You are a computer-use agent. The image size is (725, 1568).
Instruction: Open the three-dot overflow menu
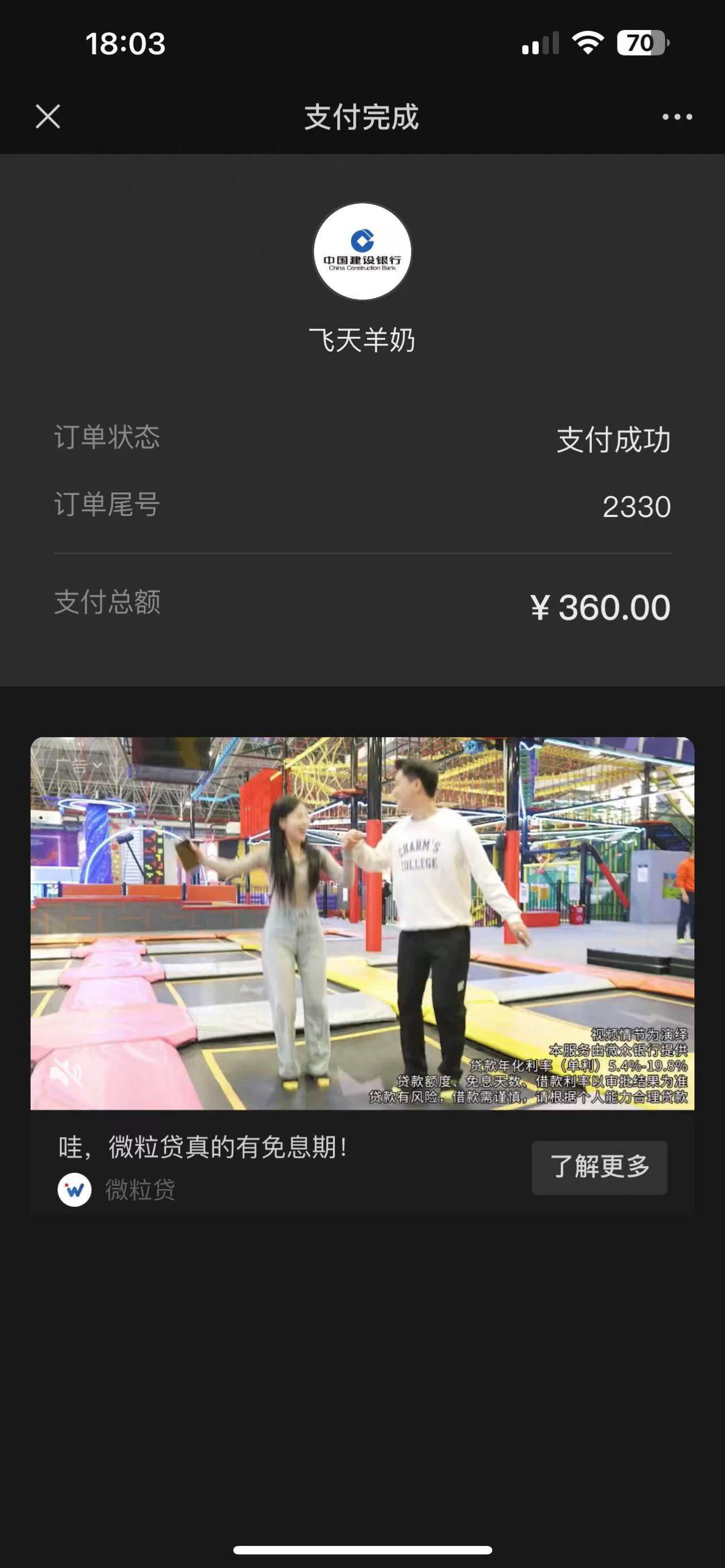[677, 117]
